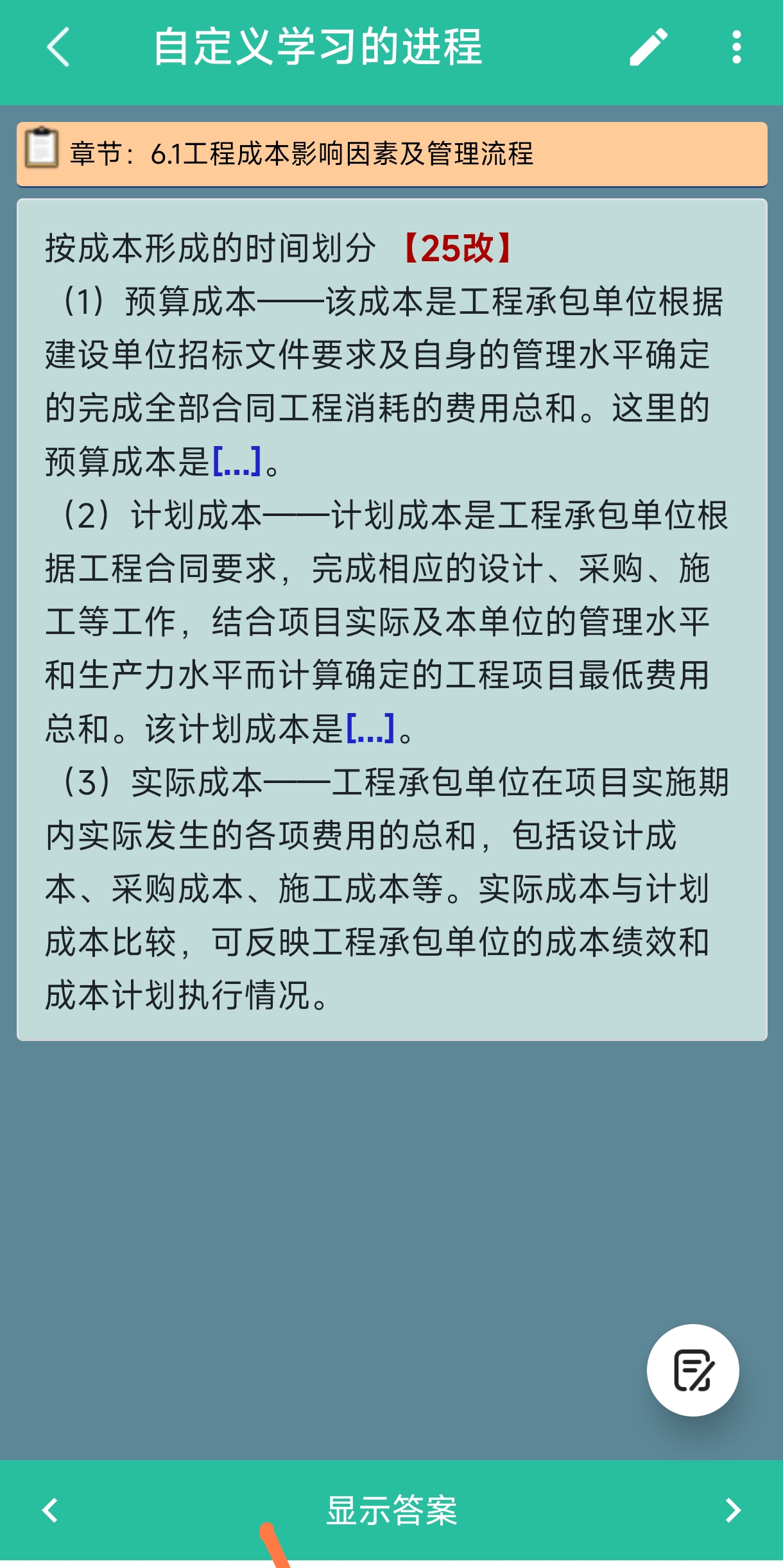Viewport: 783px width, 1568px height.
Task: Open the floating note-taking button
Action: (x=693, y=1370)
